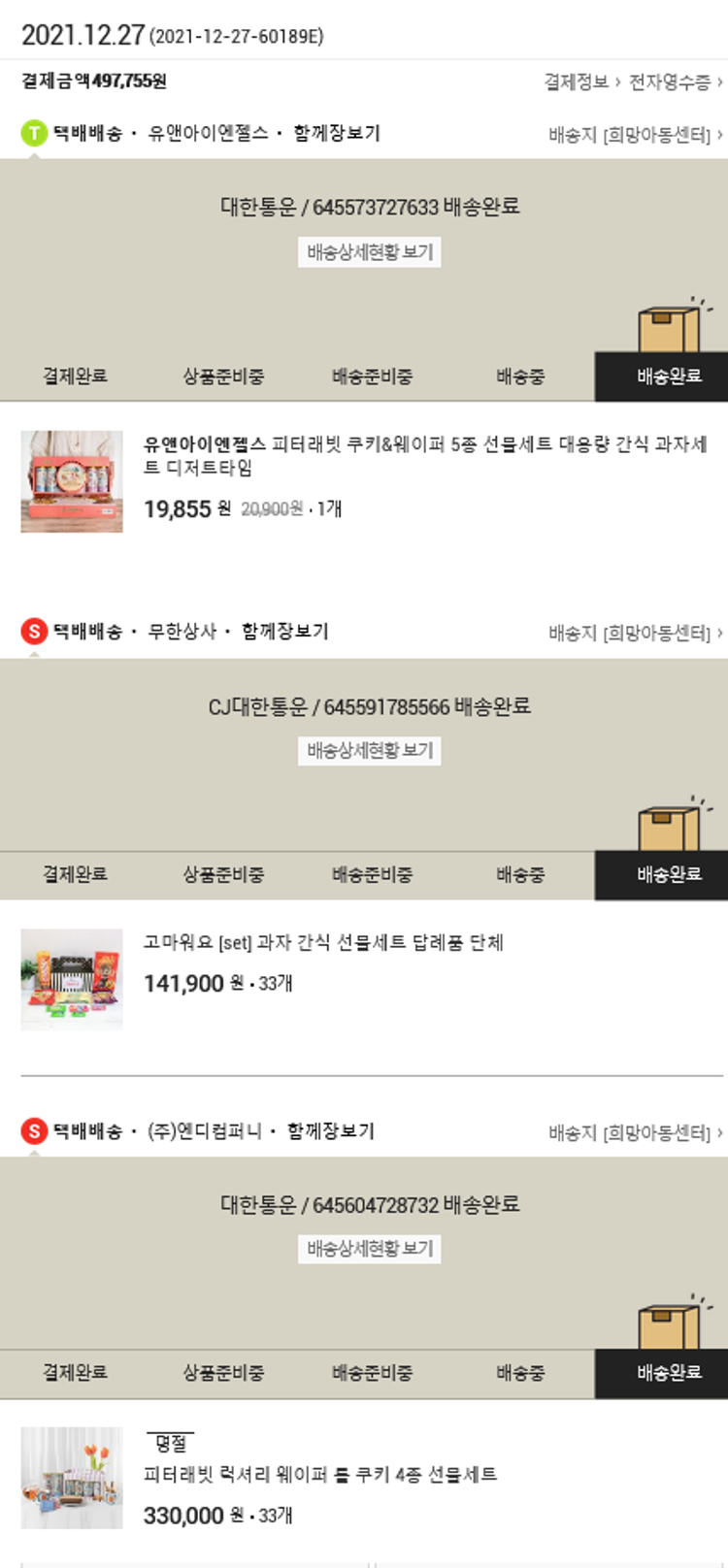Open 배송지 link for 유앤아이엔젤스 shipment
Viewport: 728px width, 1568px height.
pyautogui.click(x=635, y=135)
